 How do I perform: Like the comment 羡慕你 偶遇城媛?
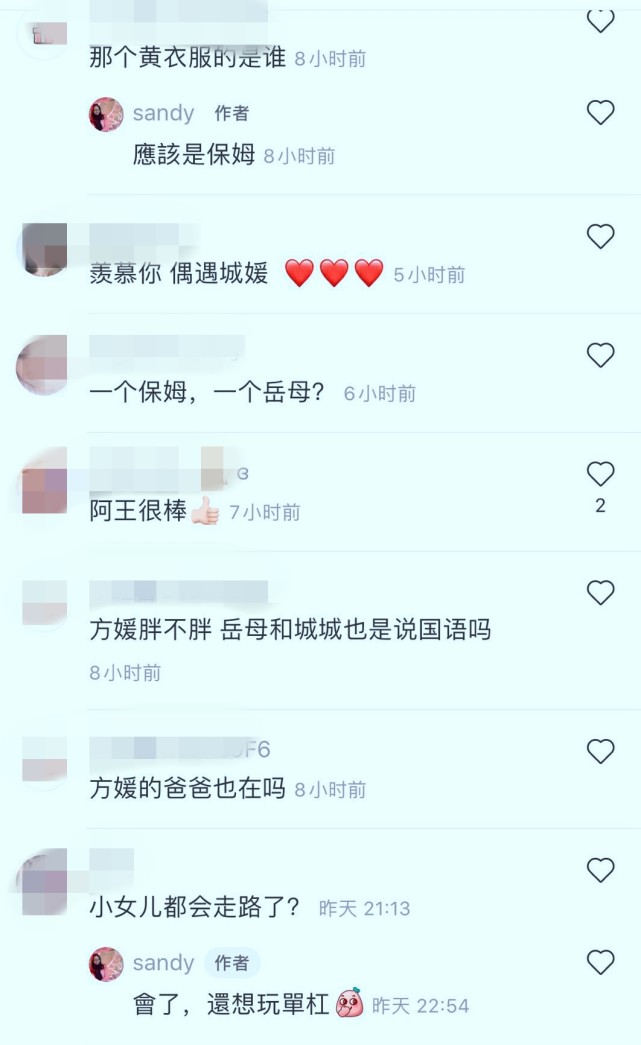(600, 237)
